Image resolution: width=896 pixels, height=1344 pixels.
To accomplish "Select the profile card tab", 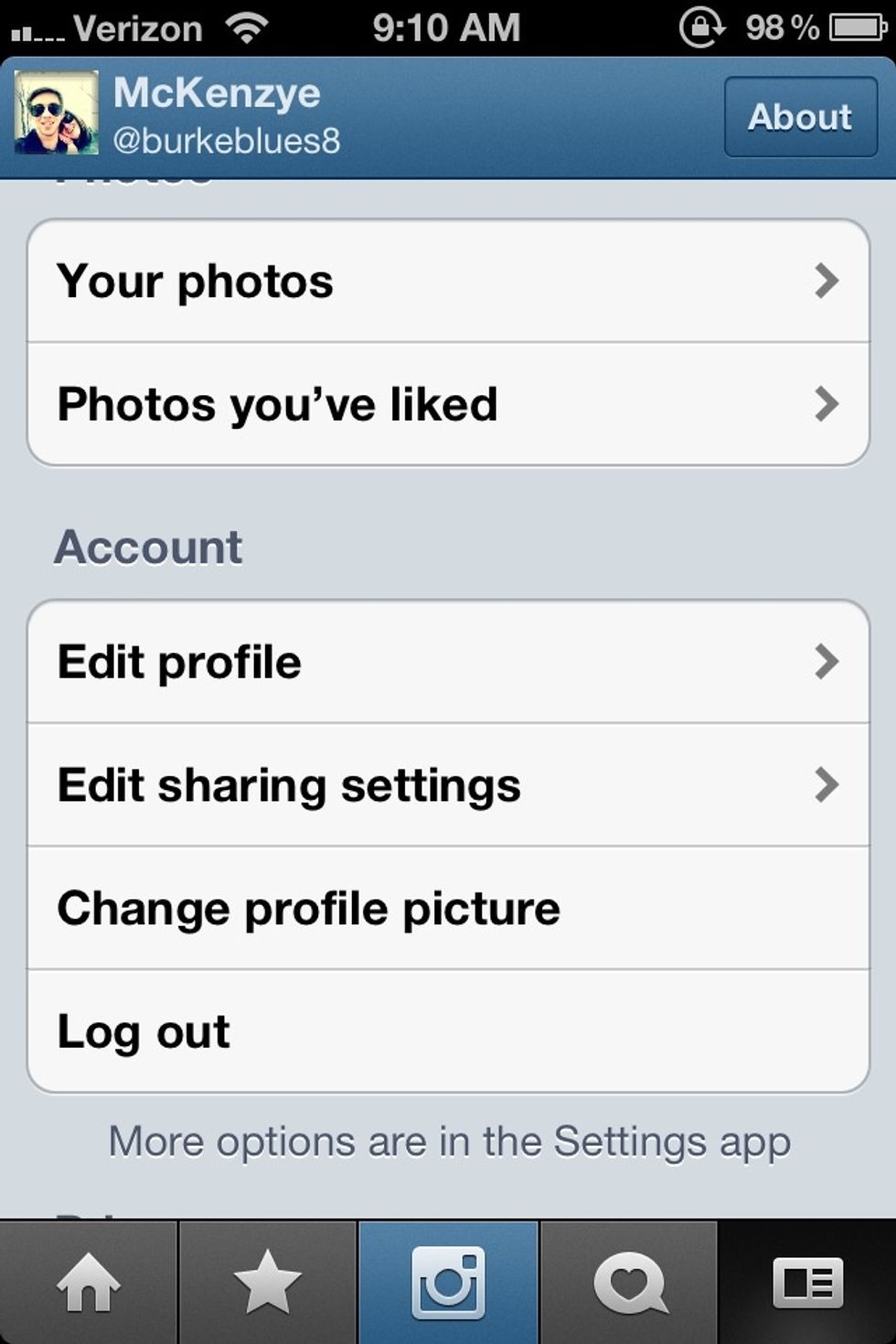I will pyautogui.click(x=807, y=1283).
